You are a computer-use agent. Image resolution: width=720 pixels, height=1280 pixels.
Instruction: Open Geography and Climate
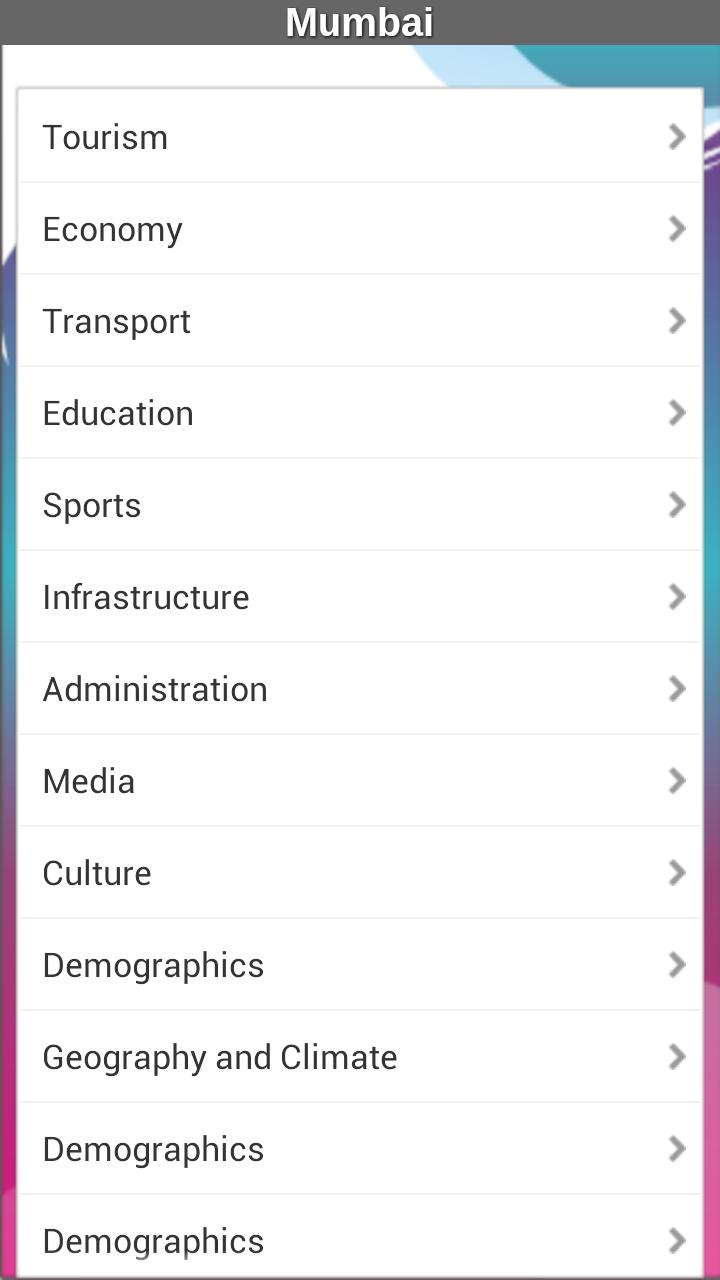360,1057
